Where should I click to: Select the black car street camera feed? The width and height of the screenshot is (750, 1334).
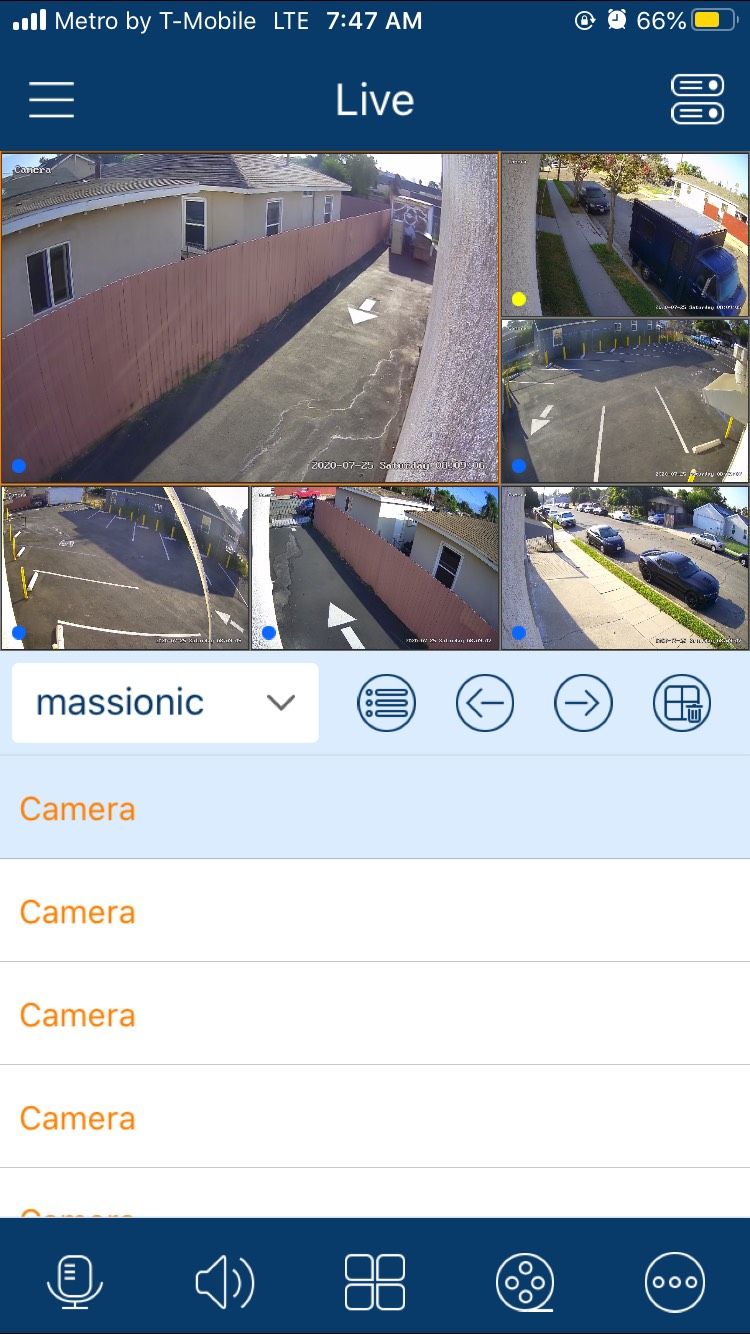625,568
